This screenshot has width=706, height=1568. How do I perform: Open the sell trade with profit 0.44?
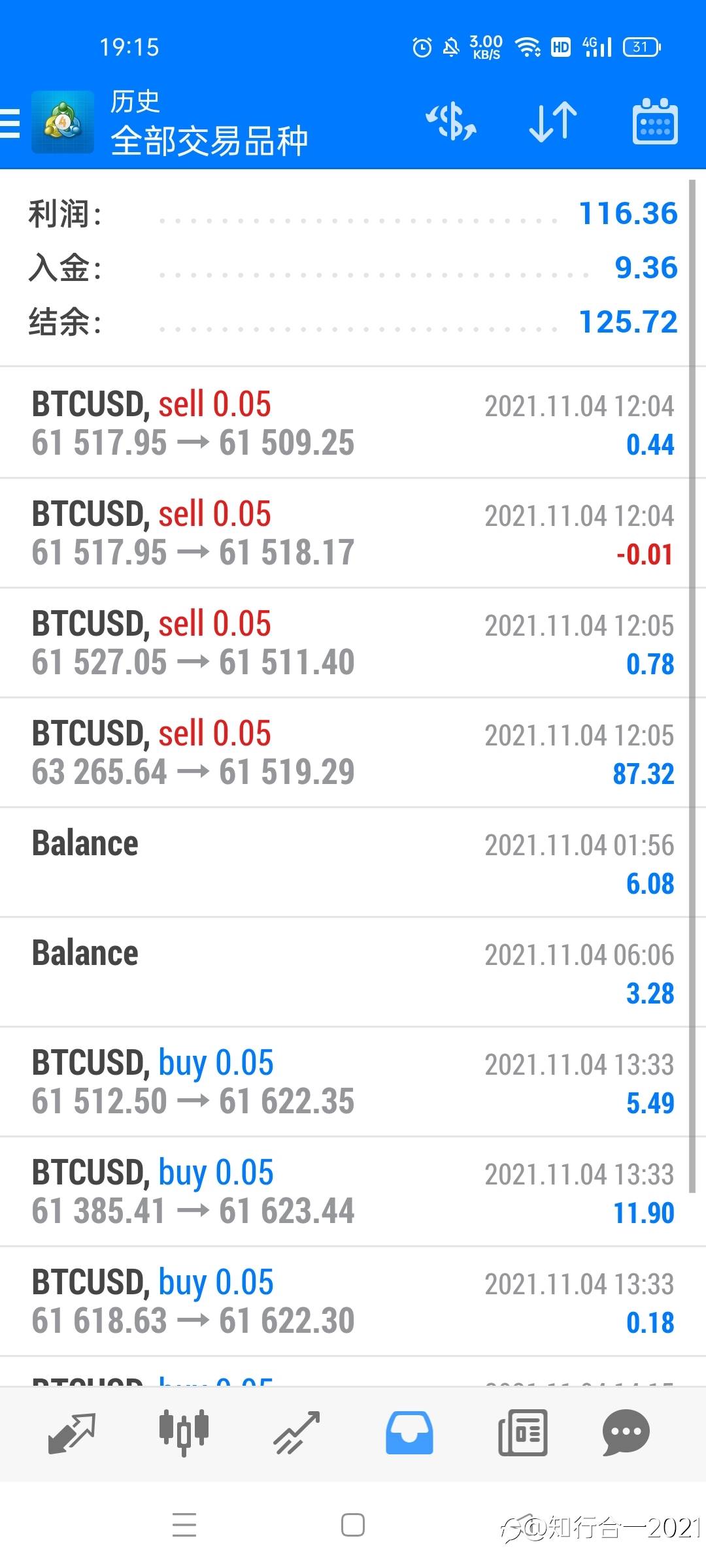(x=345, y=423)
